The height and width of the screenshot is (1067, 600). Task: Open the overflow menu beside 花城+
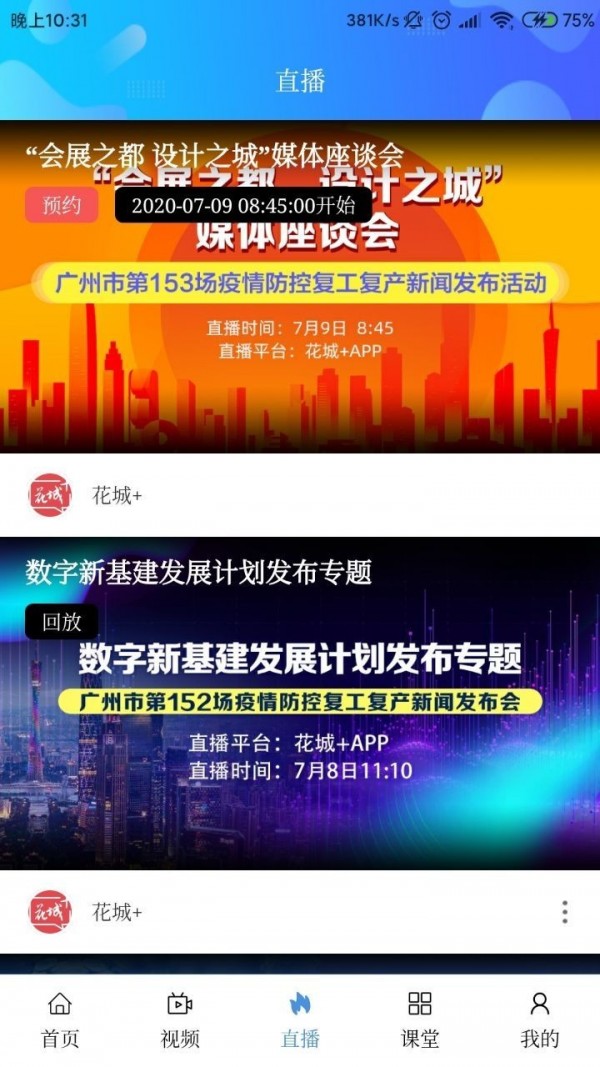(x=565, y=912)
